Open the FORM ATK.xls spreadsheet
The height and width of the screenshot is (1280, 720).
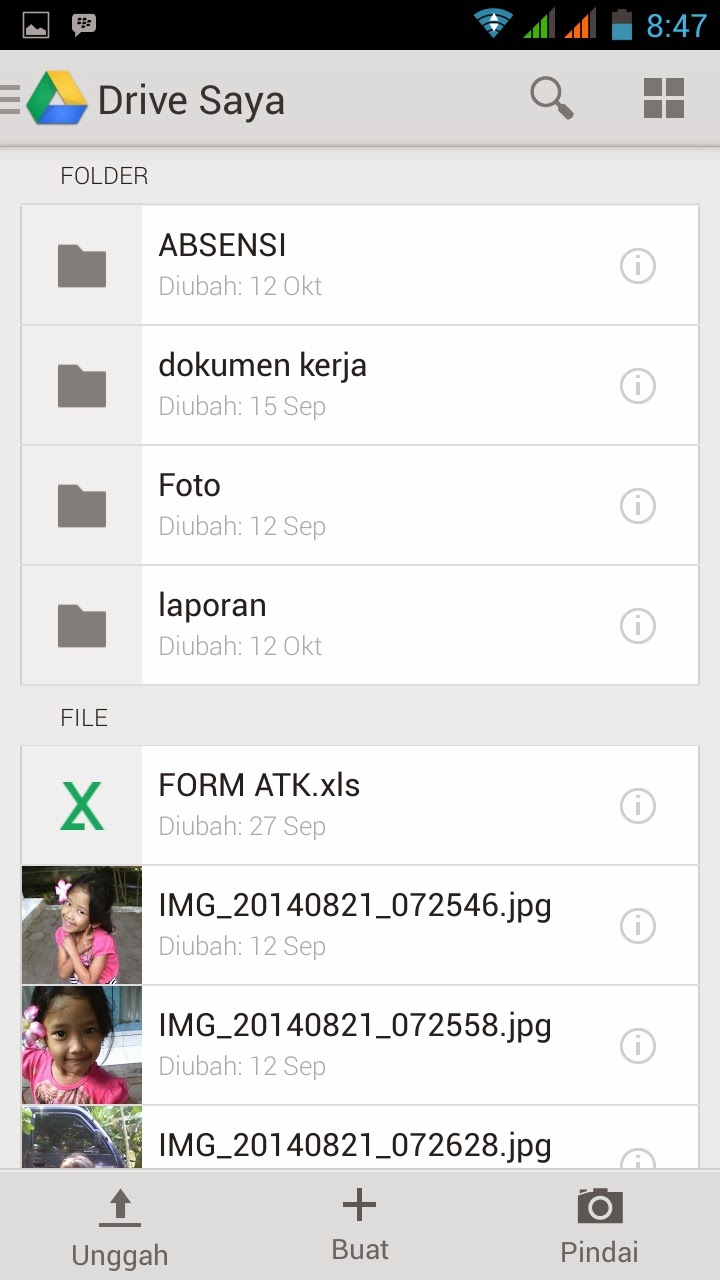(x=360, y=805)
